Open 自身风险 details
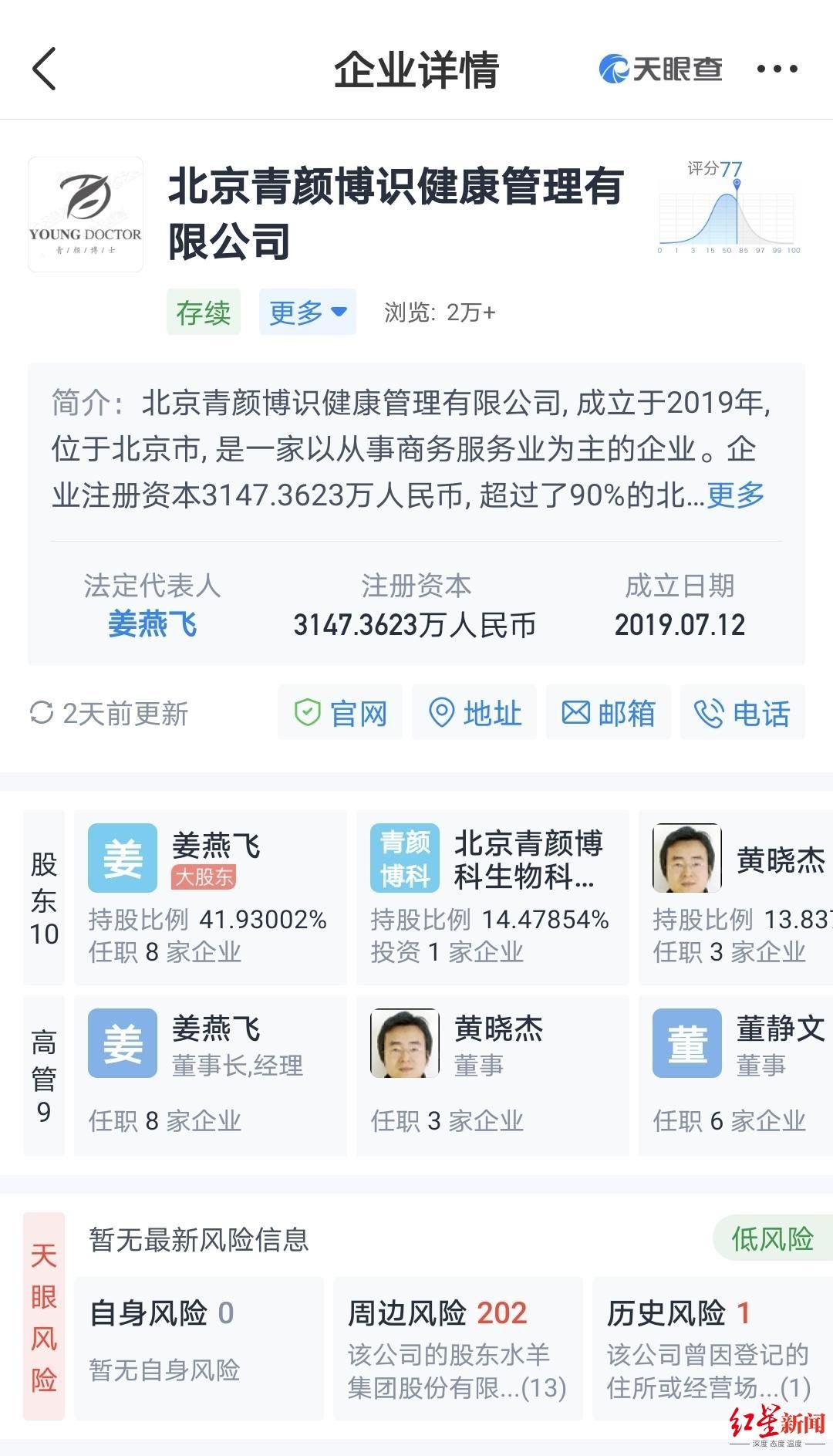 (x=199, y=1347)
